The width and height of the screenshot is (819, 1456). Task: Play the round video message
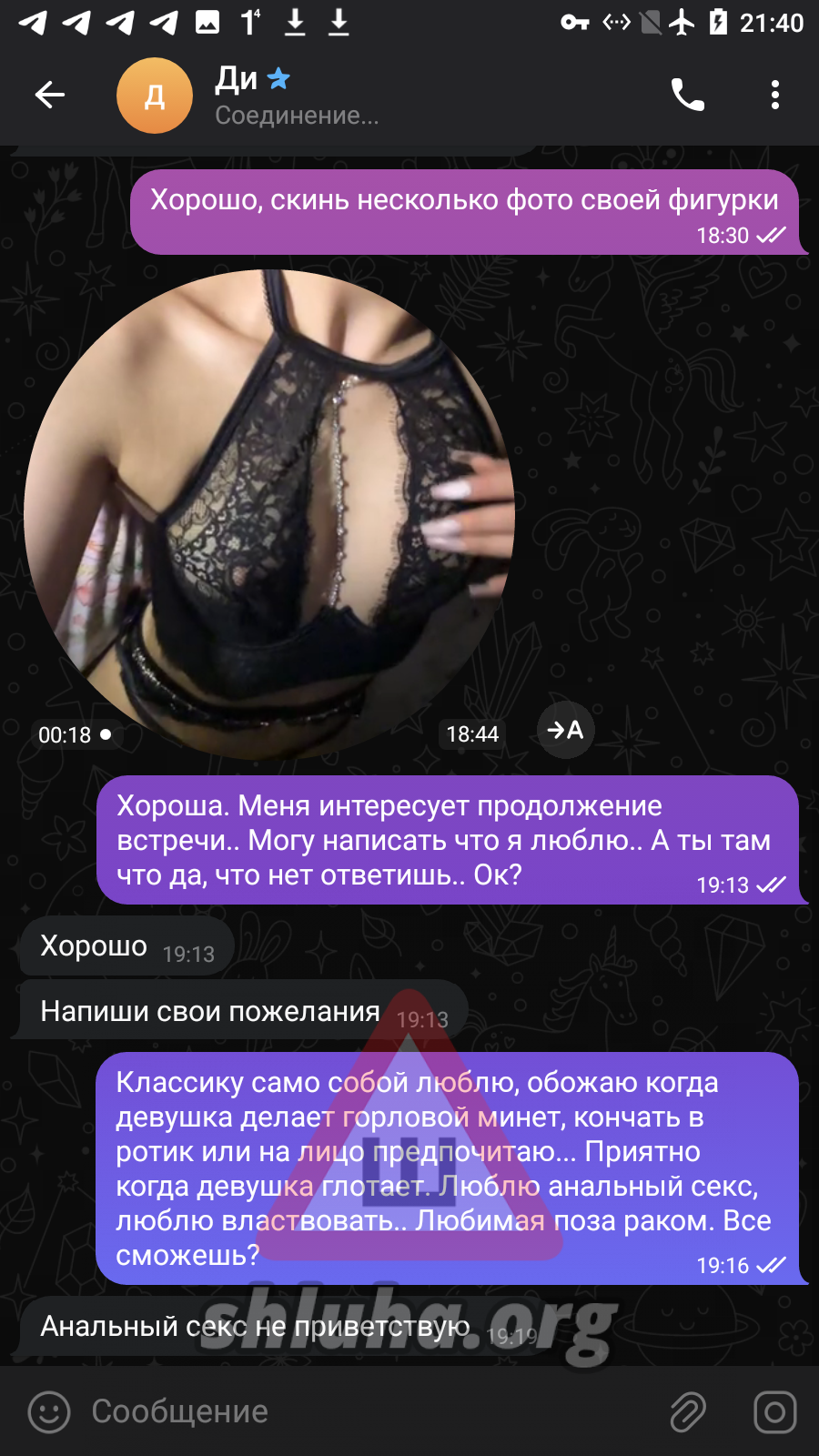269,514
